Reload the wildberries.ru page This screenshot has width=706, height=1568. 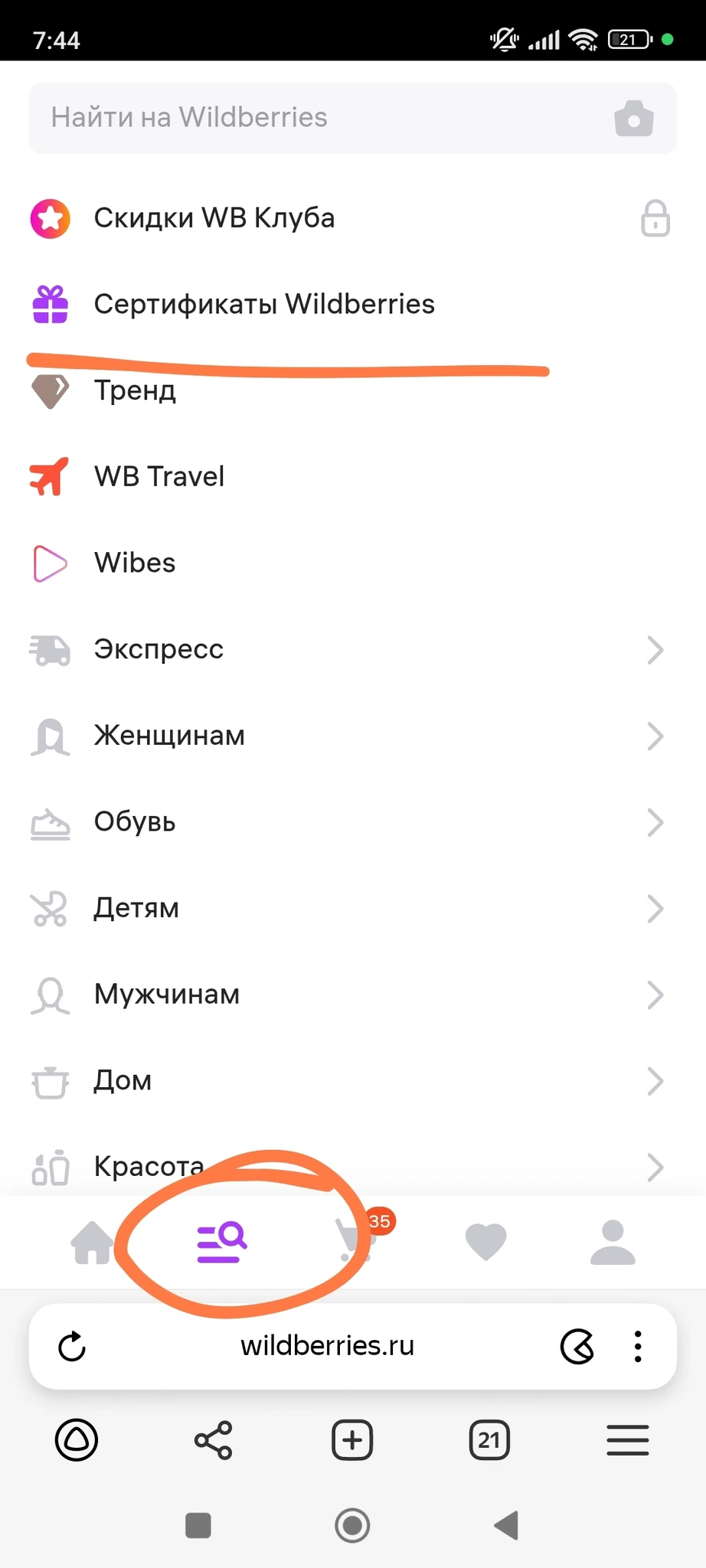[x=72, y=1347]
